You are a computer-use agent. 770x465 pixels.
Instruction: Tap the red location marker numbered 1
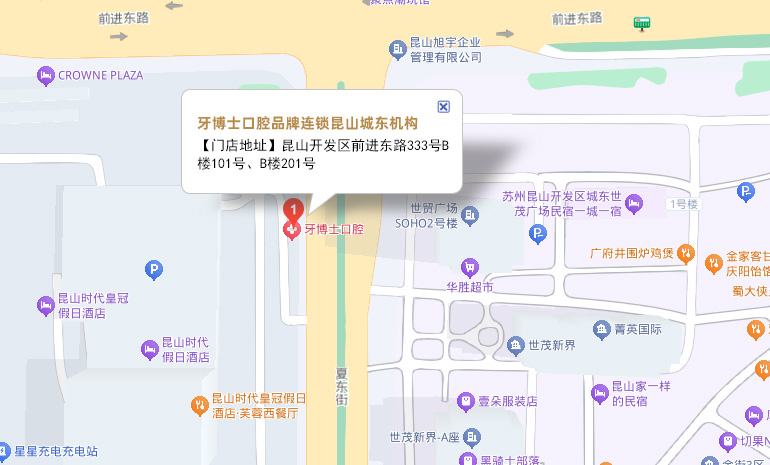point(293,210)
